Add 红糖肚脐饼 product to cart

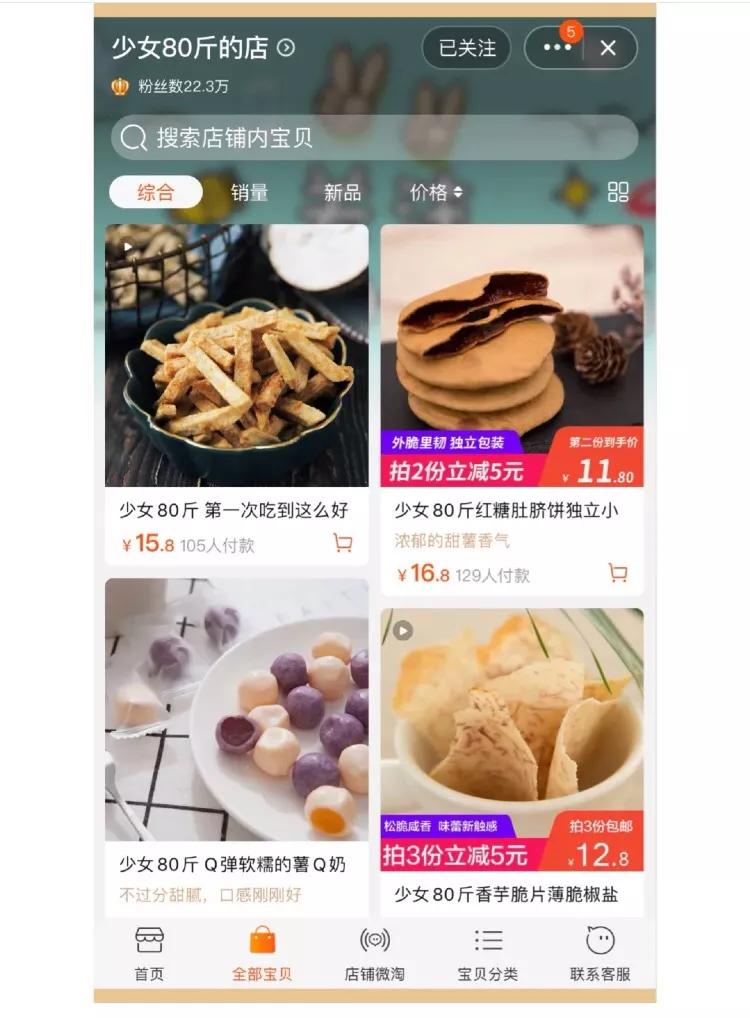[617, 573]
